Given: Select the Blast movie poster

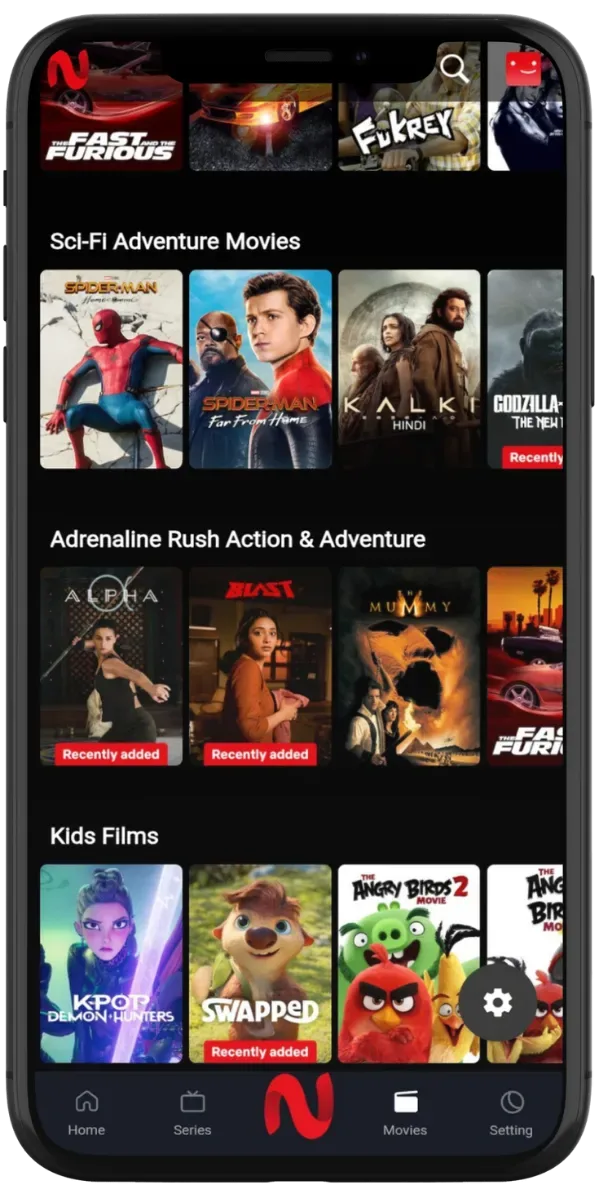Looking at the screenshot, I should coord(260,666).
